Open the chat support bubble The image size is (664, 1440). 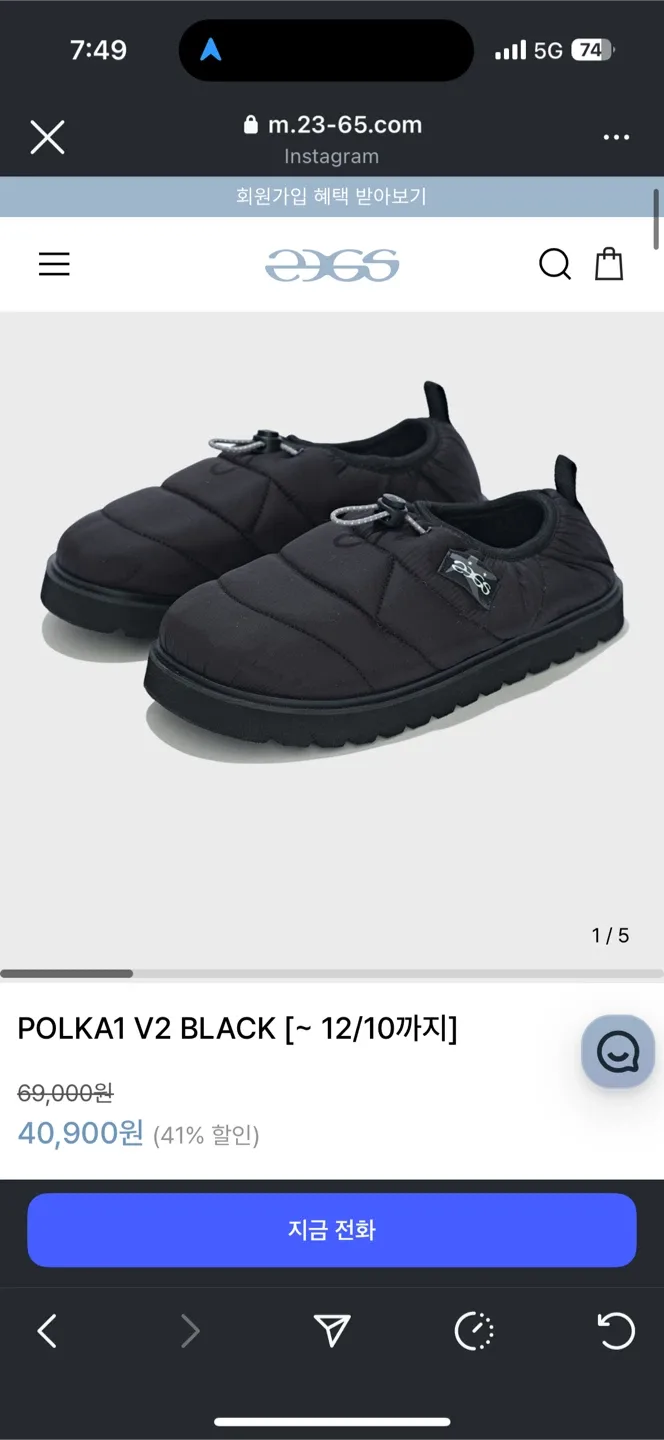[618, 1052]
